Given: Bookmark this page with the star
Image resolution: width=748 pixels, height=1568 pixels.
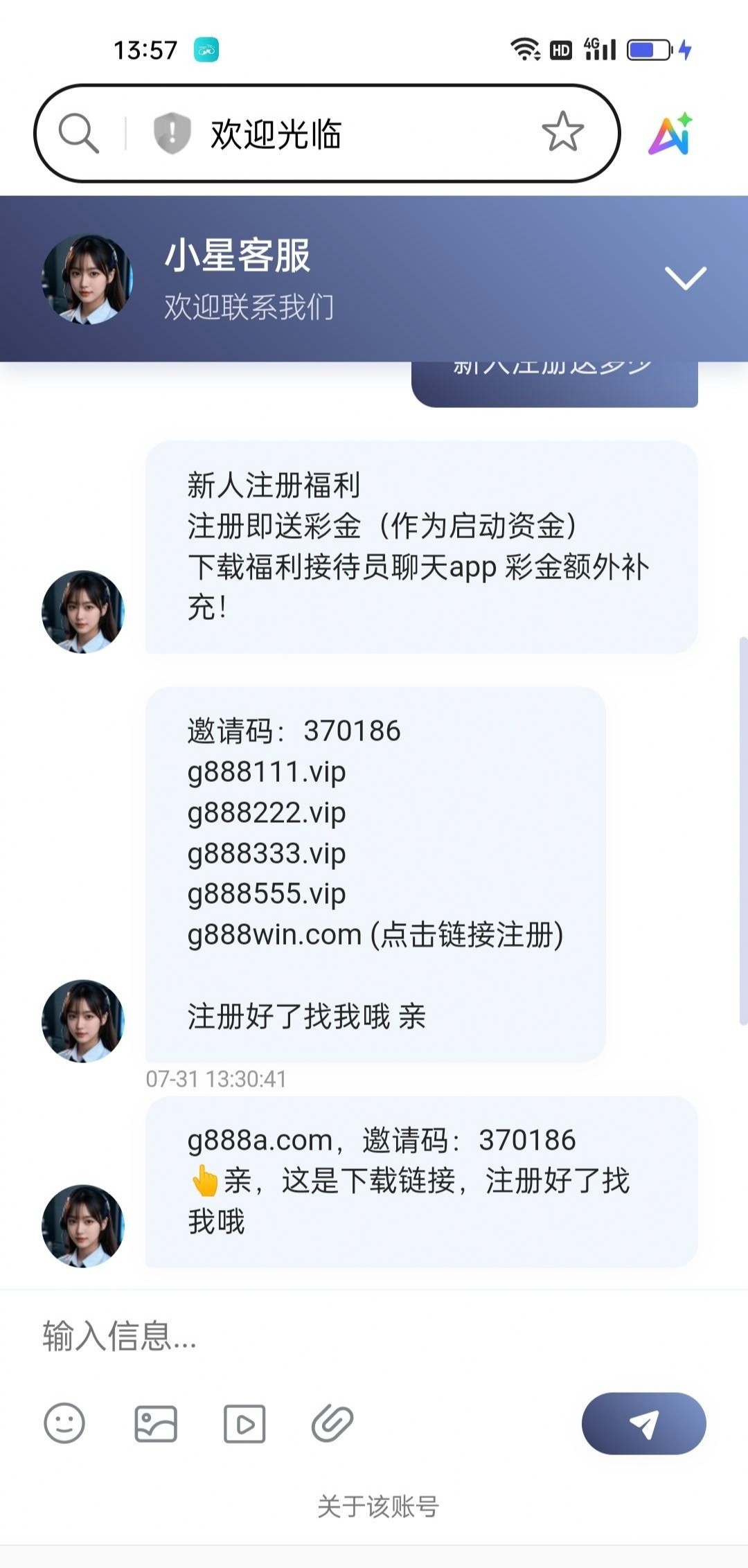Looking at the screenshot, I should pyautogui.click(x=562, y=132).
